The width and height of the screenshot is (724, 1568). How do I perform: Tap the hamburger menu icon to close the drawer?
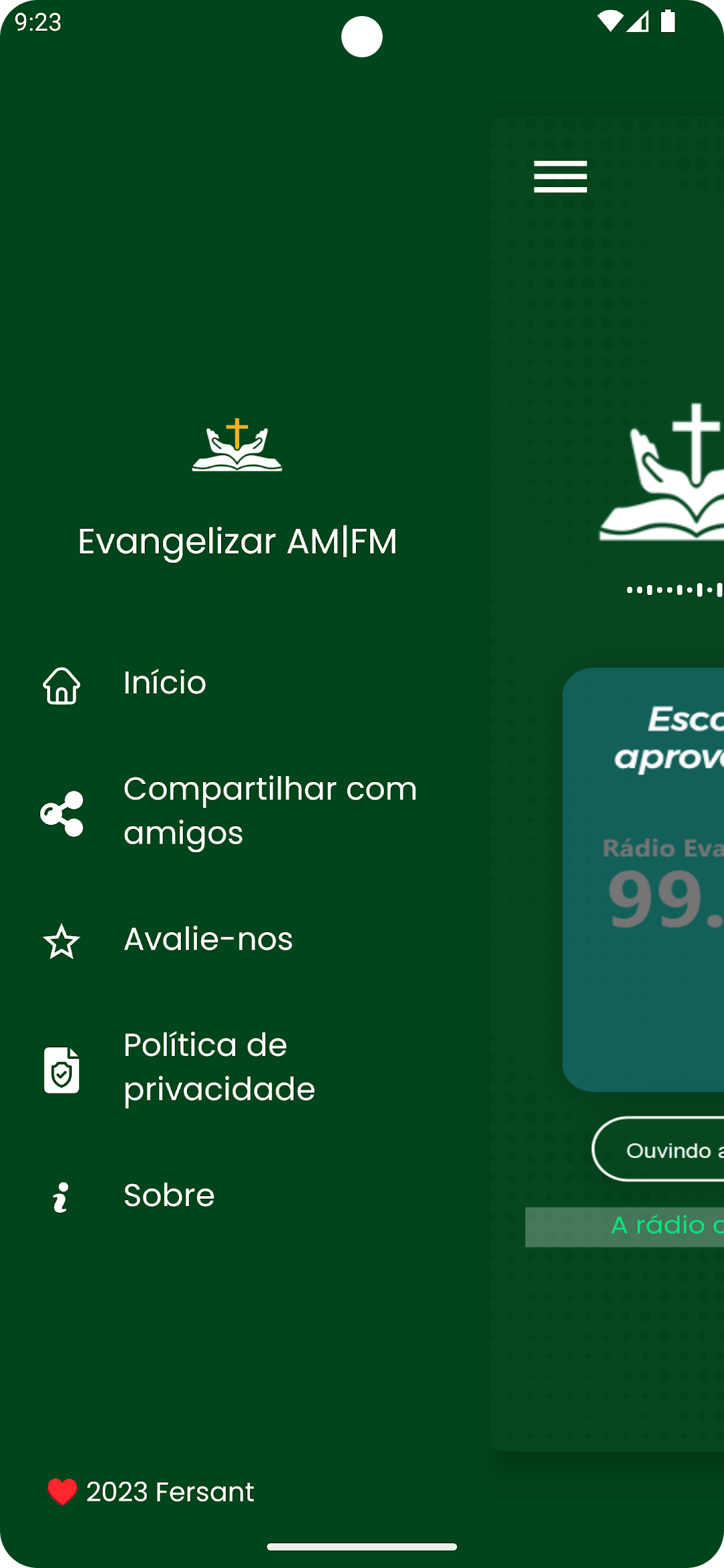pos(560,177)
